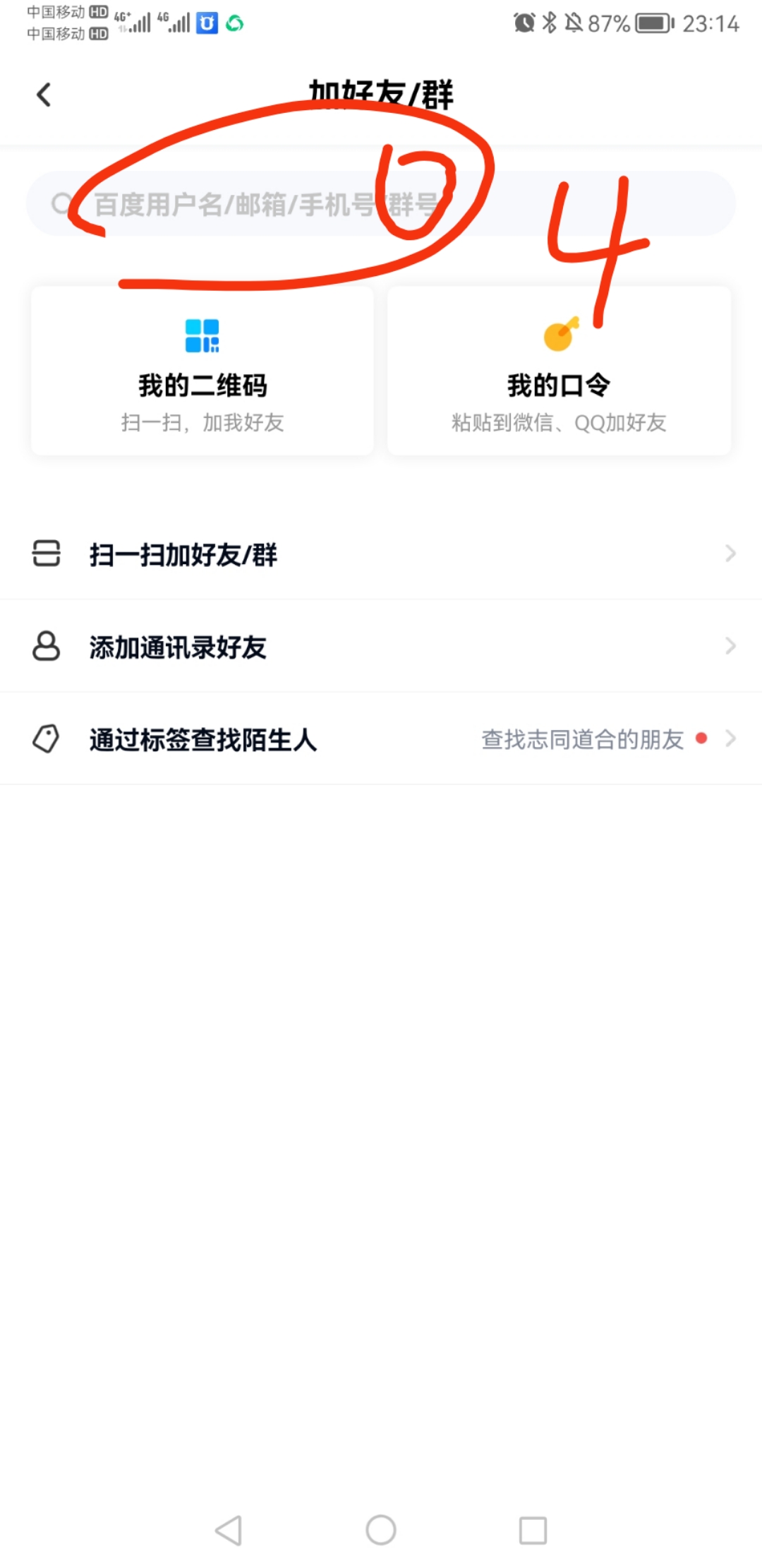The height and width of the screenshot is (1568, 762).
Task: Open 通过标签查找陌生人
Action: pyautogui.click(x=381, y=739)
